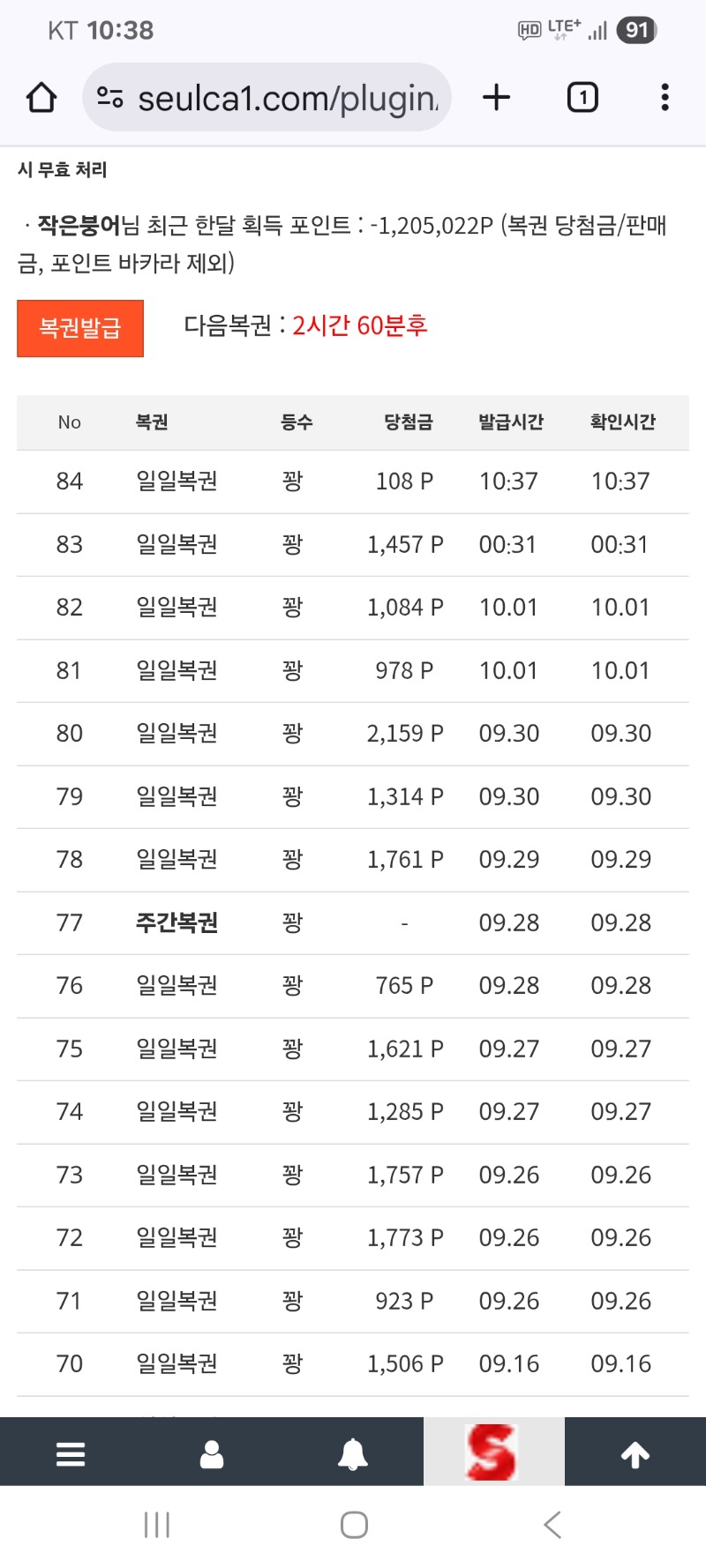Viewport: 706px width, 1568px height.
Task: Tap the red S logo button
Action: click(x=492, y=1452)
